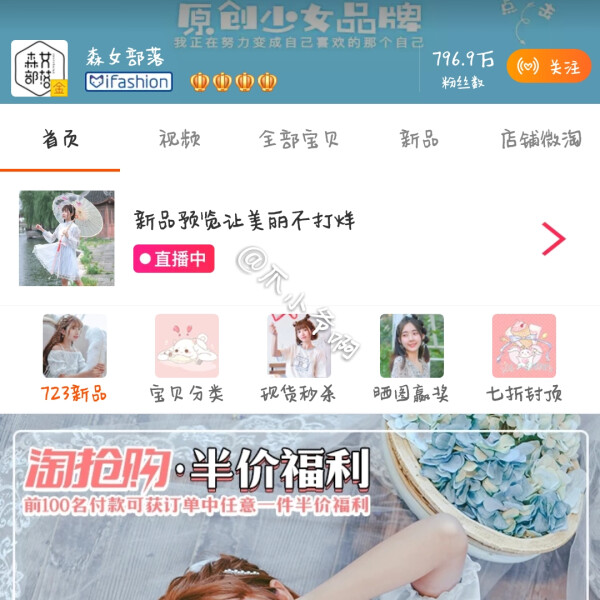Open 七折封顶 discount section
This screenshot has height=600, width=600.
(524, 357)
